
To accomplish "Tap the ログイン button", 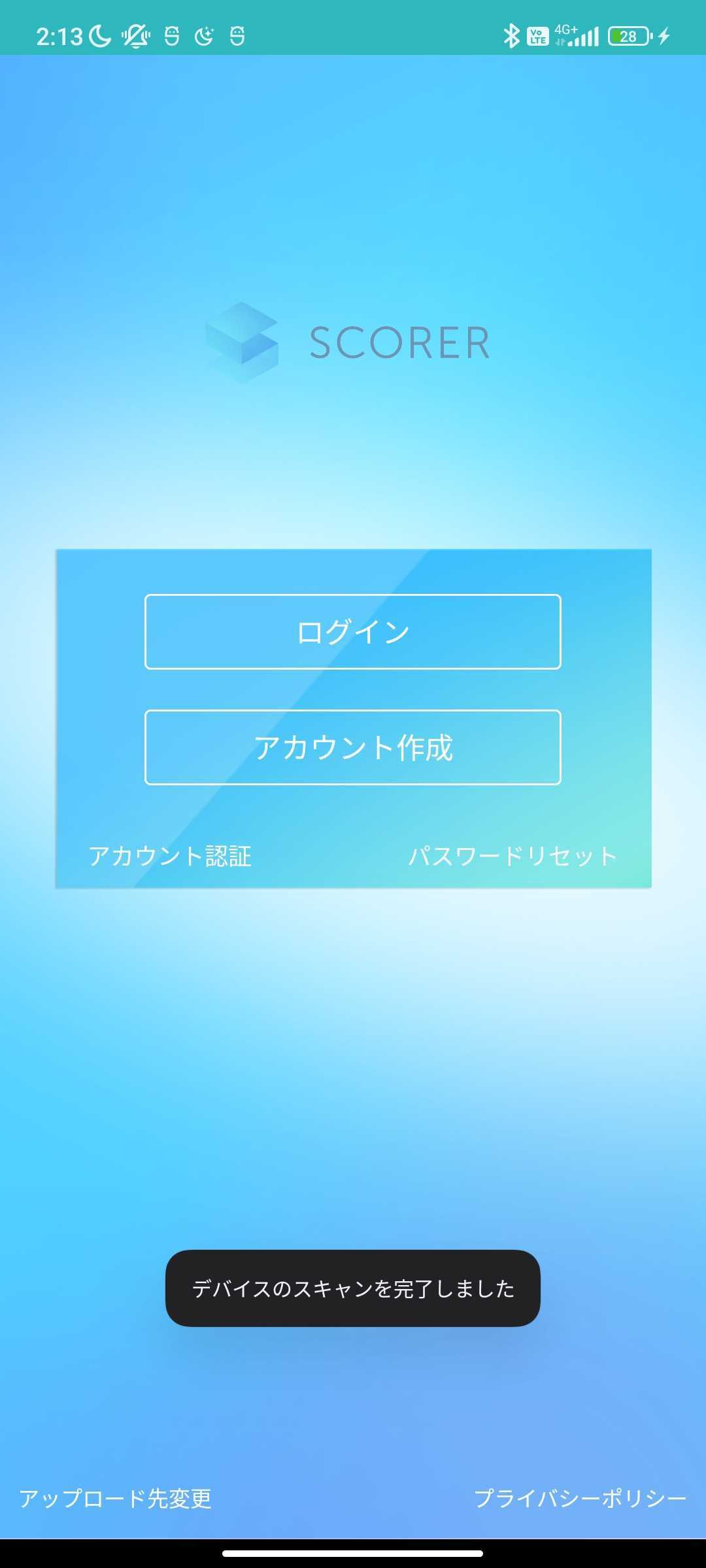I will (x=353, y=632).
